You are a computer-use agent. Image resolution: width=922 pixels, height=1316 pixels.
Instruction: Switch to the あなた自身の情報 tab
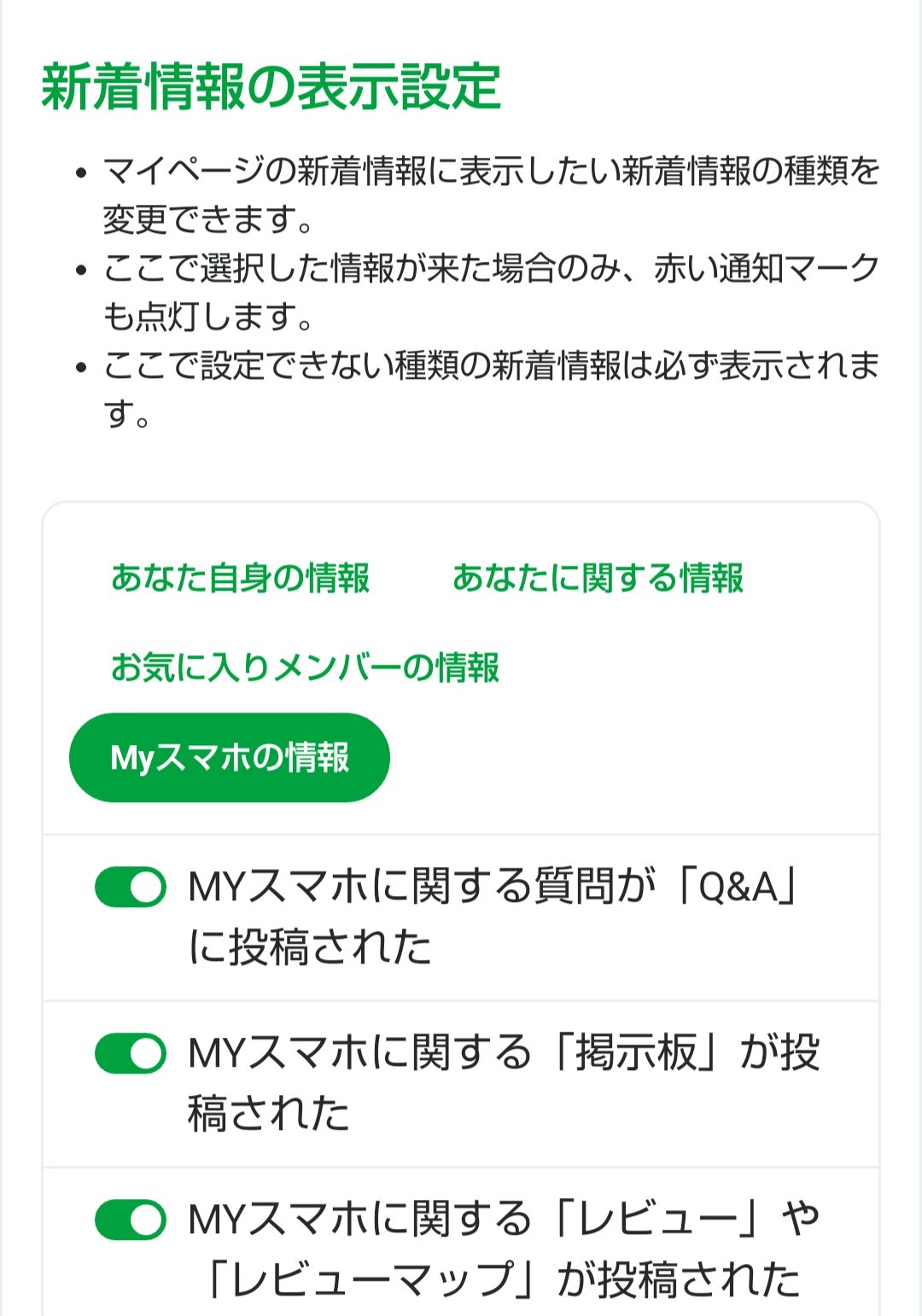coord(240,578)
